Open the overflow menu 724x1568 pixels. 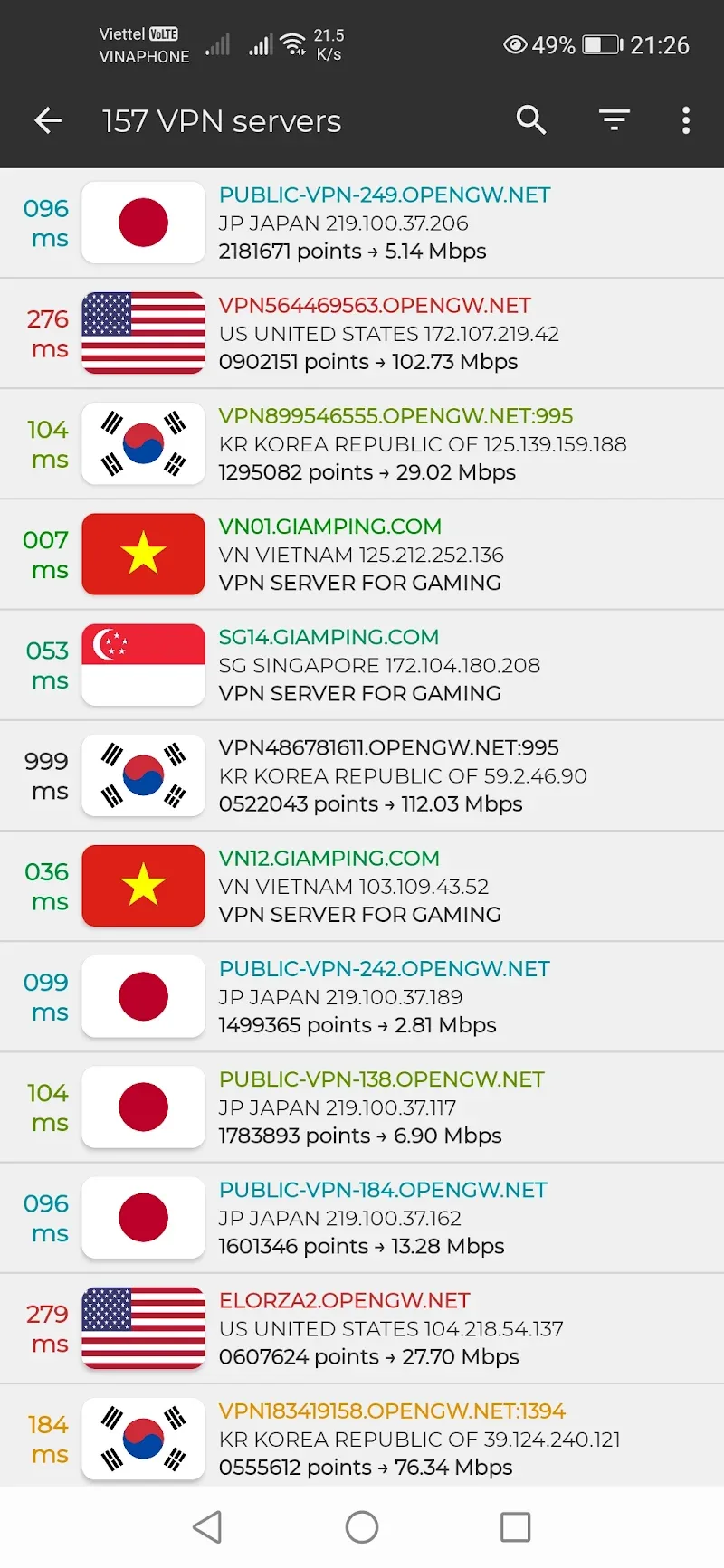coord(686,120)
